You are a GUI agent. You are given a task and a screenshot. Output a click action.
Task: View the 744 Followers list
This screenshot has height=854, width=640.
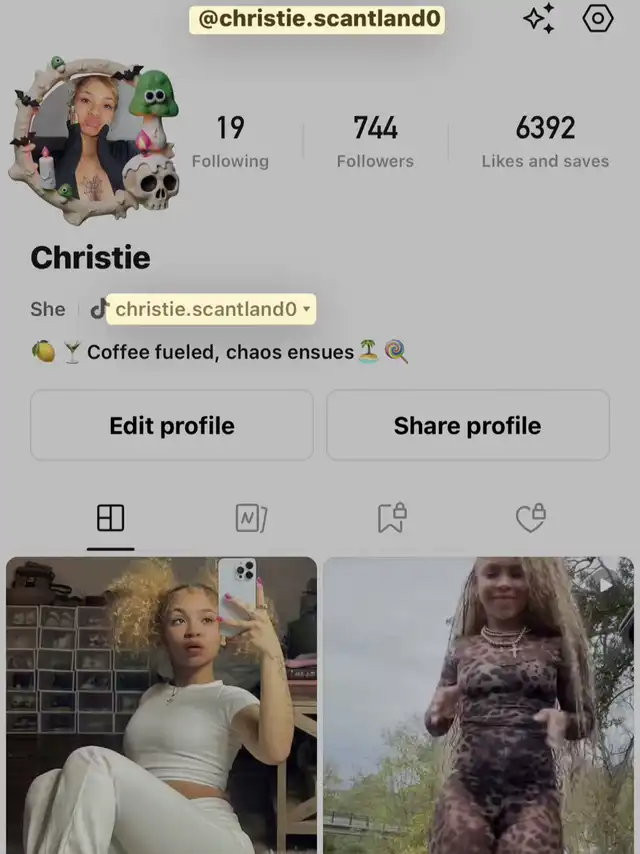[x=375, y=142]
